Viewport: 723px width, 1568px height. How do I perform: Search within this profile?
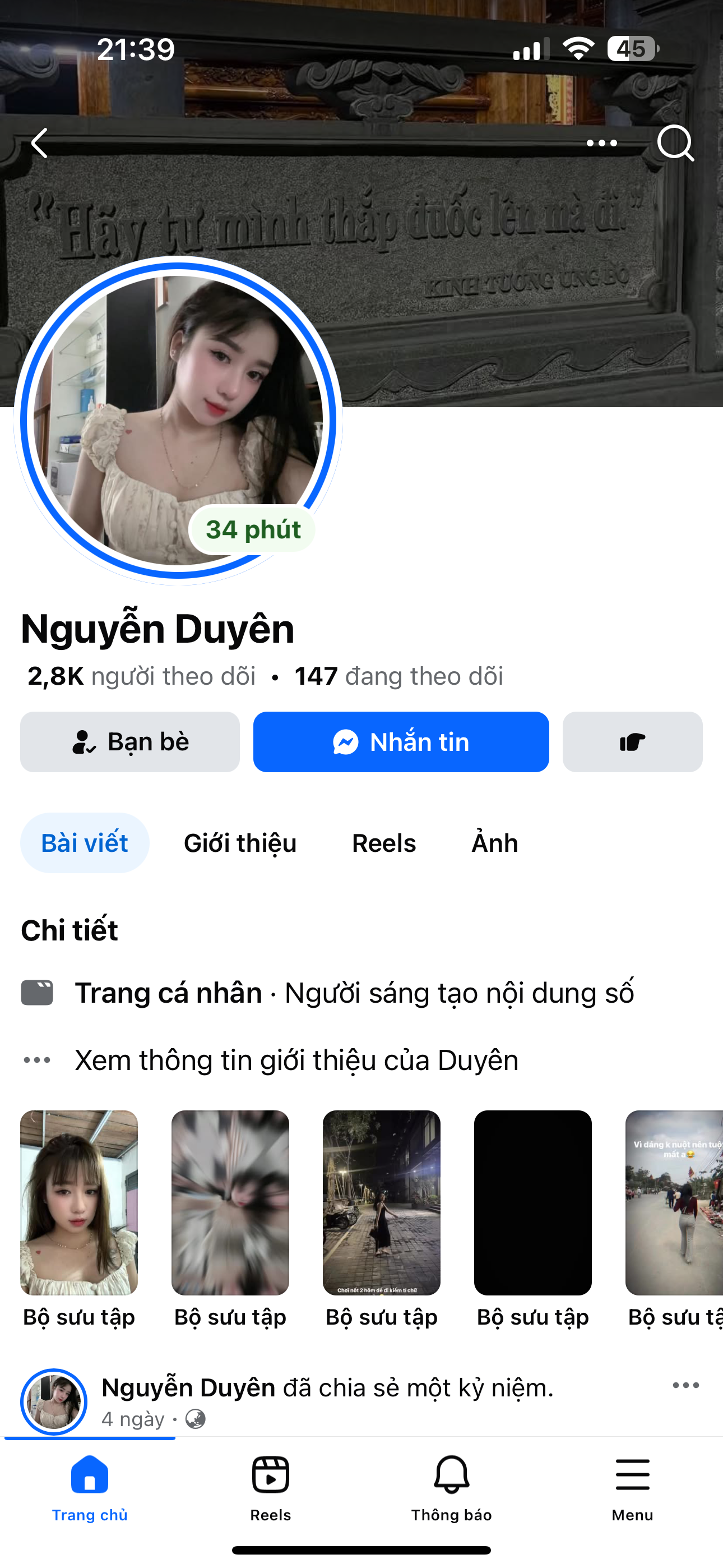coord(675,143)
